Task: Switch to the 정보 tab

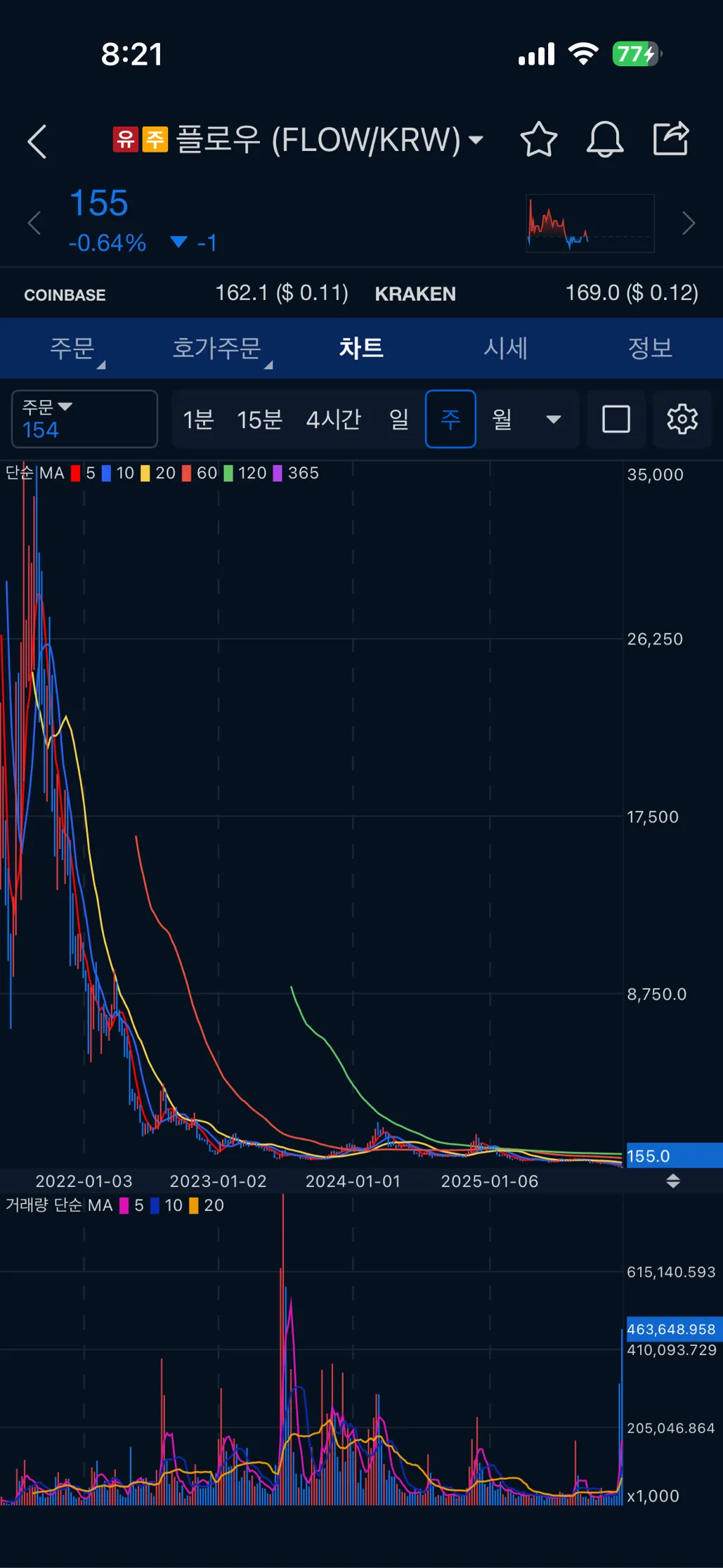Action: 650,348
